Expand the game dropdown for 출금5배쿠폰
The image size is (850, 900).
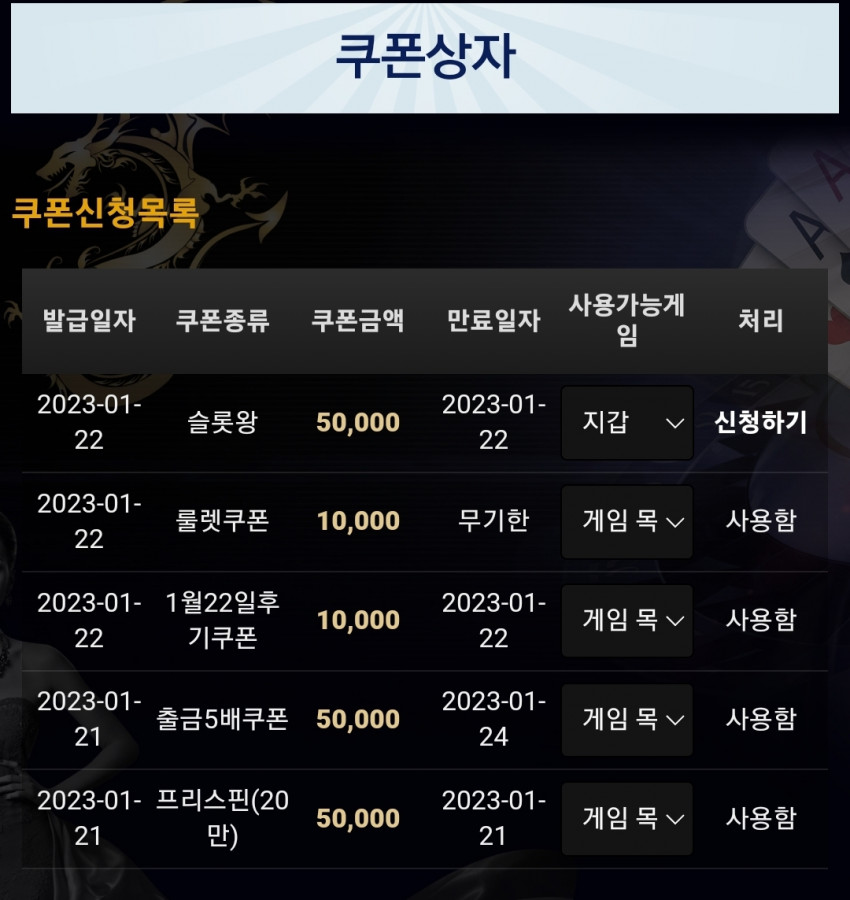coord(627,720)
